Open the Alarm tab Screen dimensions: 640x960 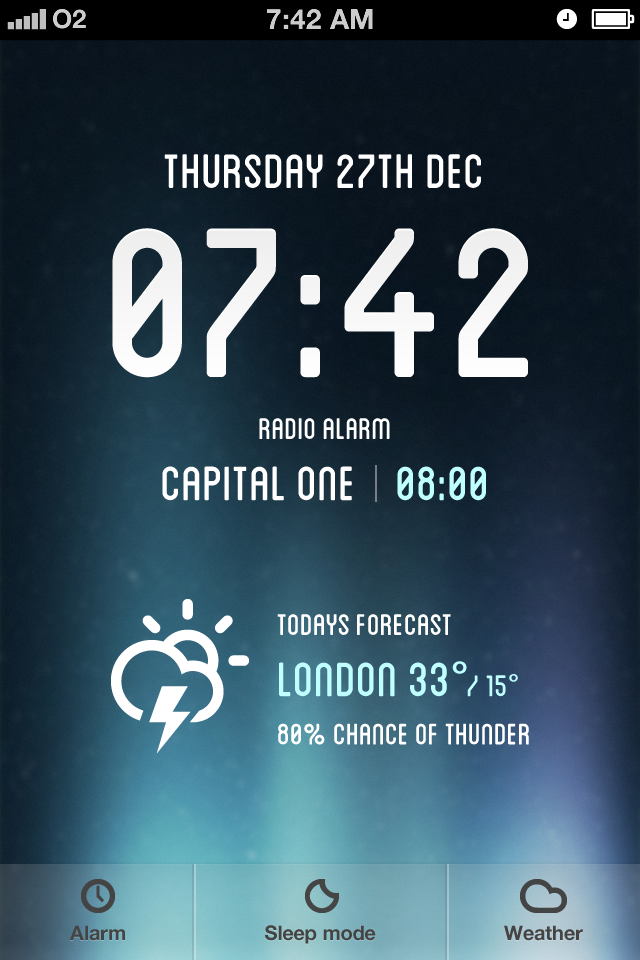tap(97, 911)
